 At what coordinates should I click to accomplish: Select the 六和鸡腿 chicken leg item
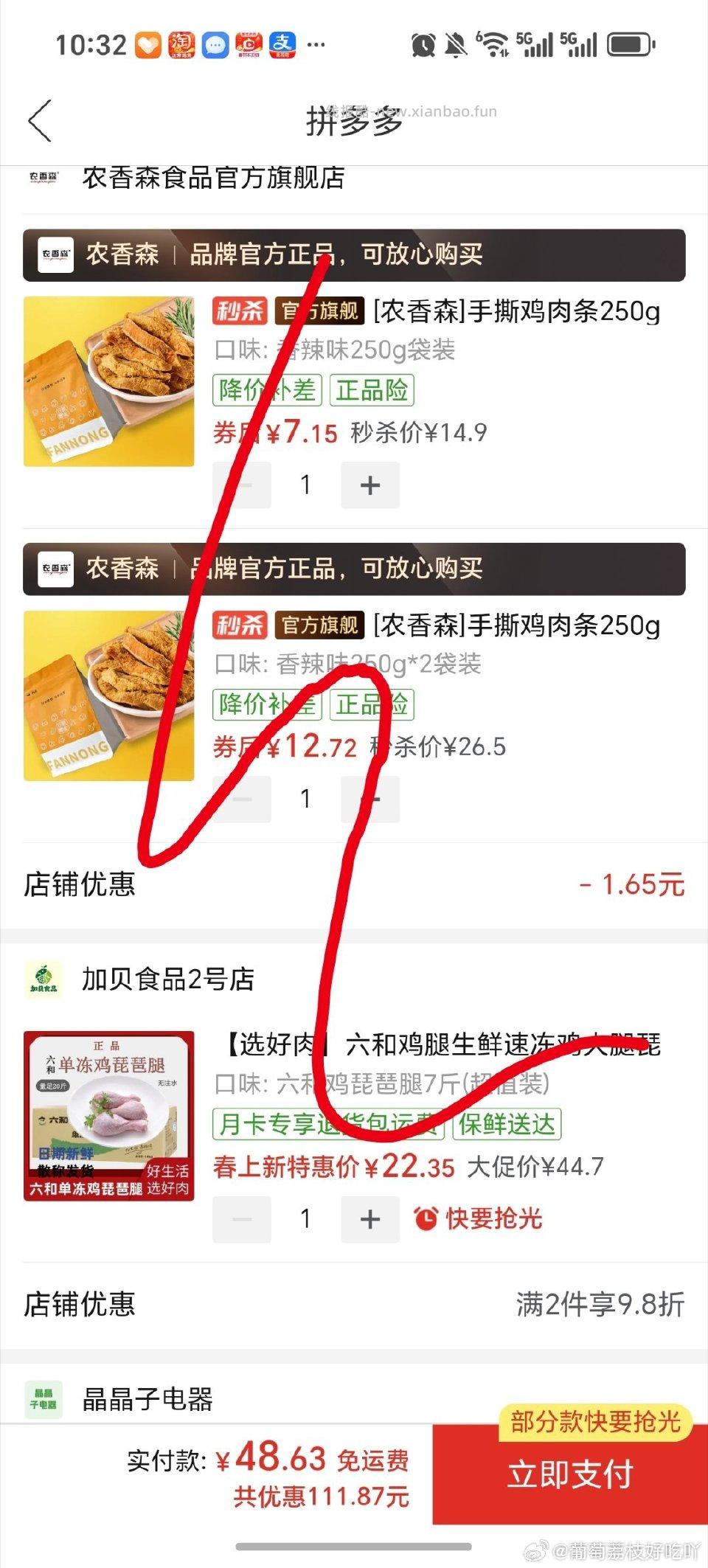442,1045
